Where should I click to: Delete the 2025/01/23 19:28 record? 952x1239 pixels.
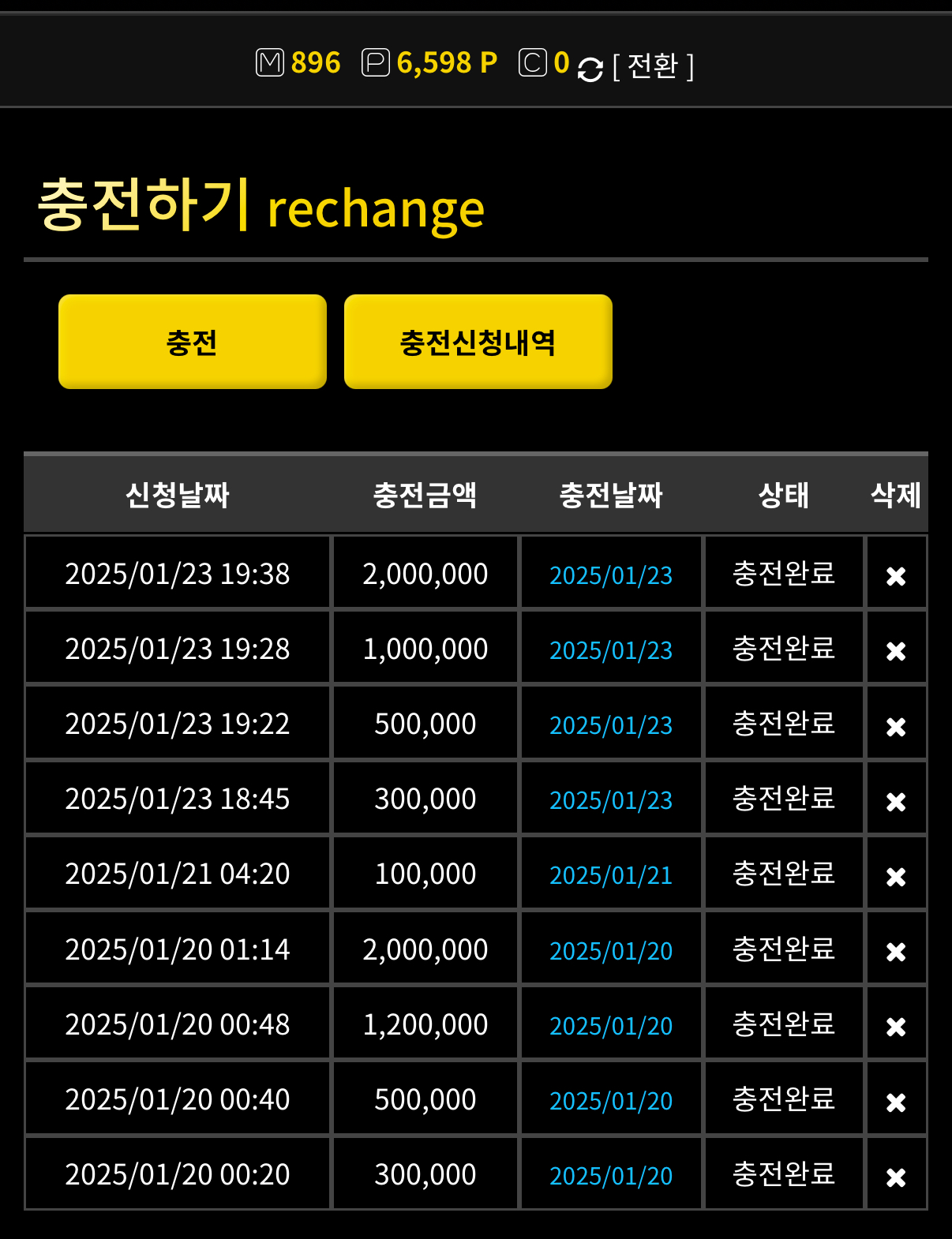click(896, 651)
